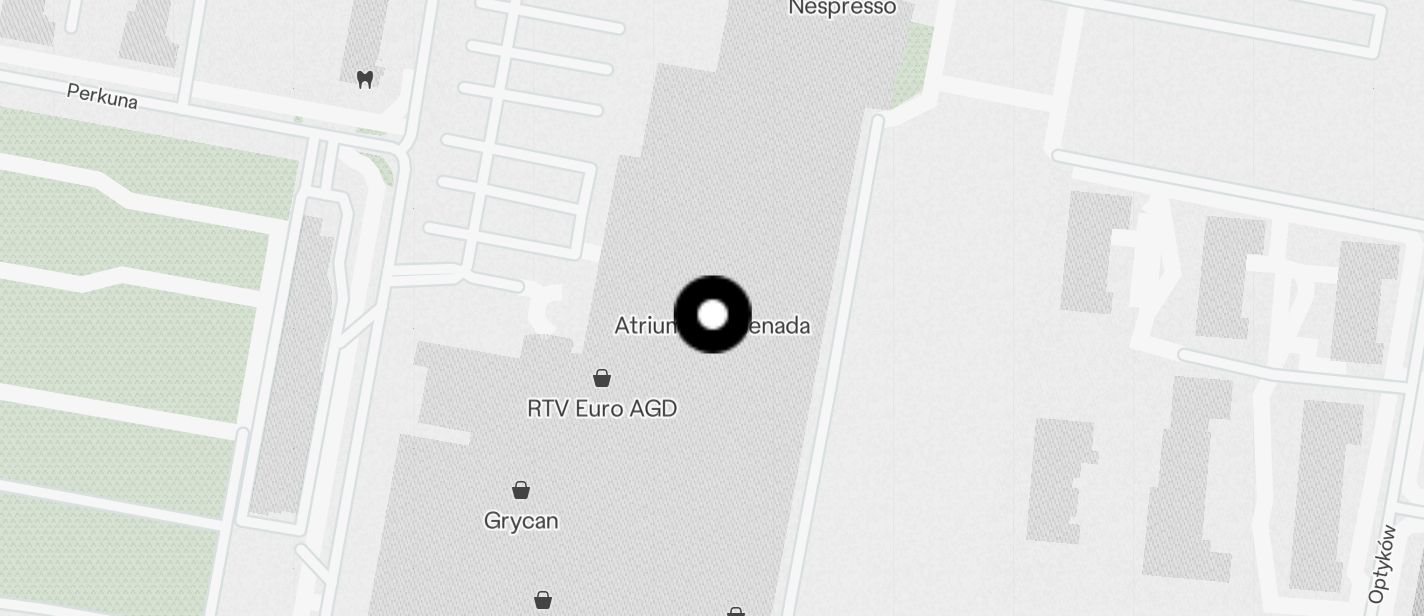The height and width of the screenshot is (616, 1424).
Task: Select the Grycan shop marker
Action: [521, 490]
